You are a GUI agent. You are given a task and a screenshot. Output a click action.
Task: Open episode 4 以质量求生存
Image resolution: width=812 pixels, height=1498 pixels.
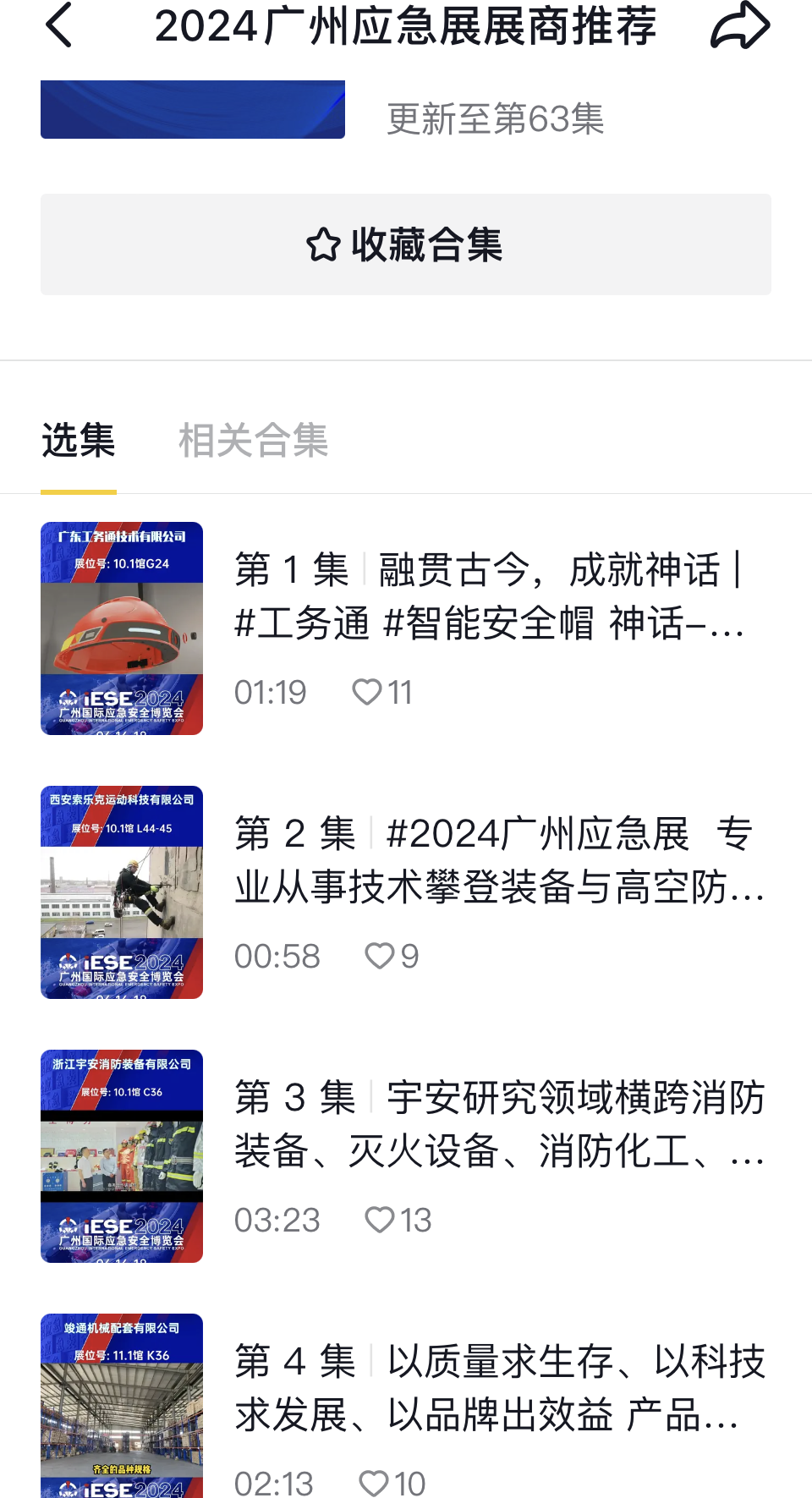tap(499, 1388)
